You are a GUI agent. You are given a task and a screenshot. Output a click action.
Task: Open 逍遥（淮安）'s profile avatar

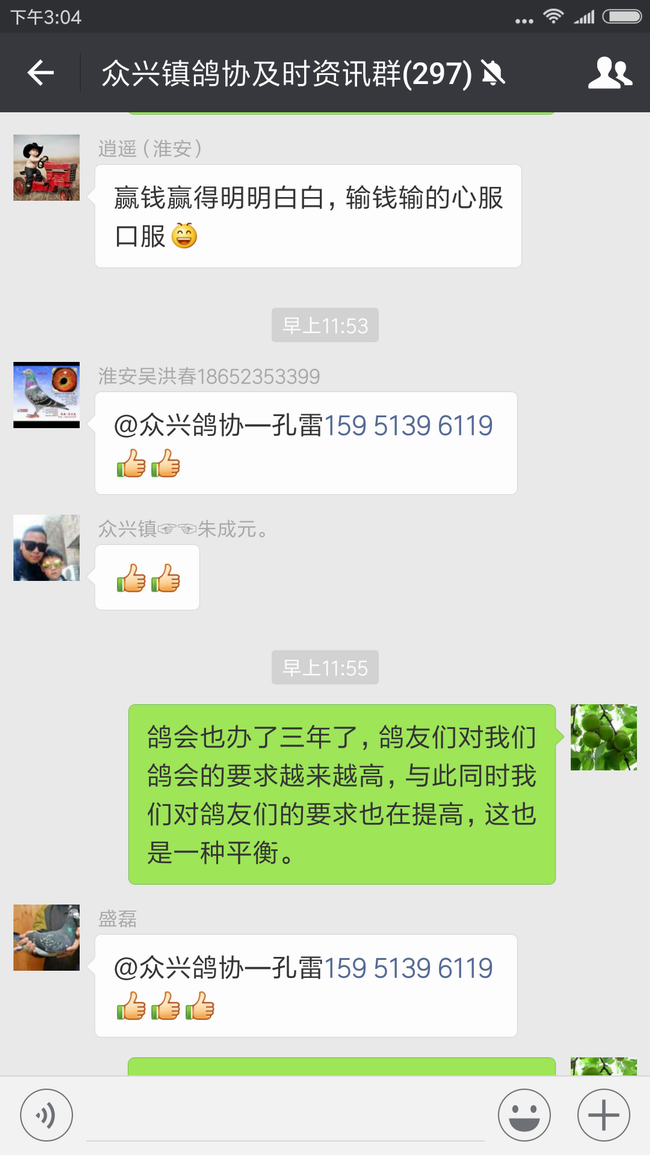(46, 168)
